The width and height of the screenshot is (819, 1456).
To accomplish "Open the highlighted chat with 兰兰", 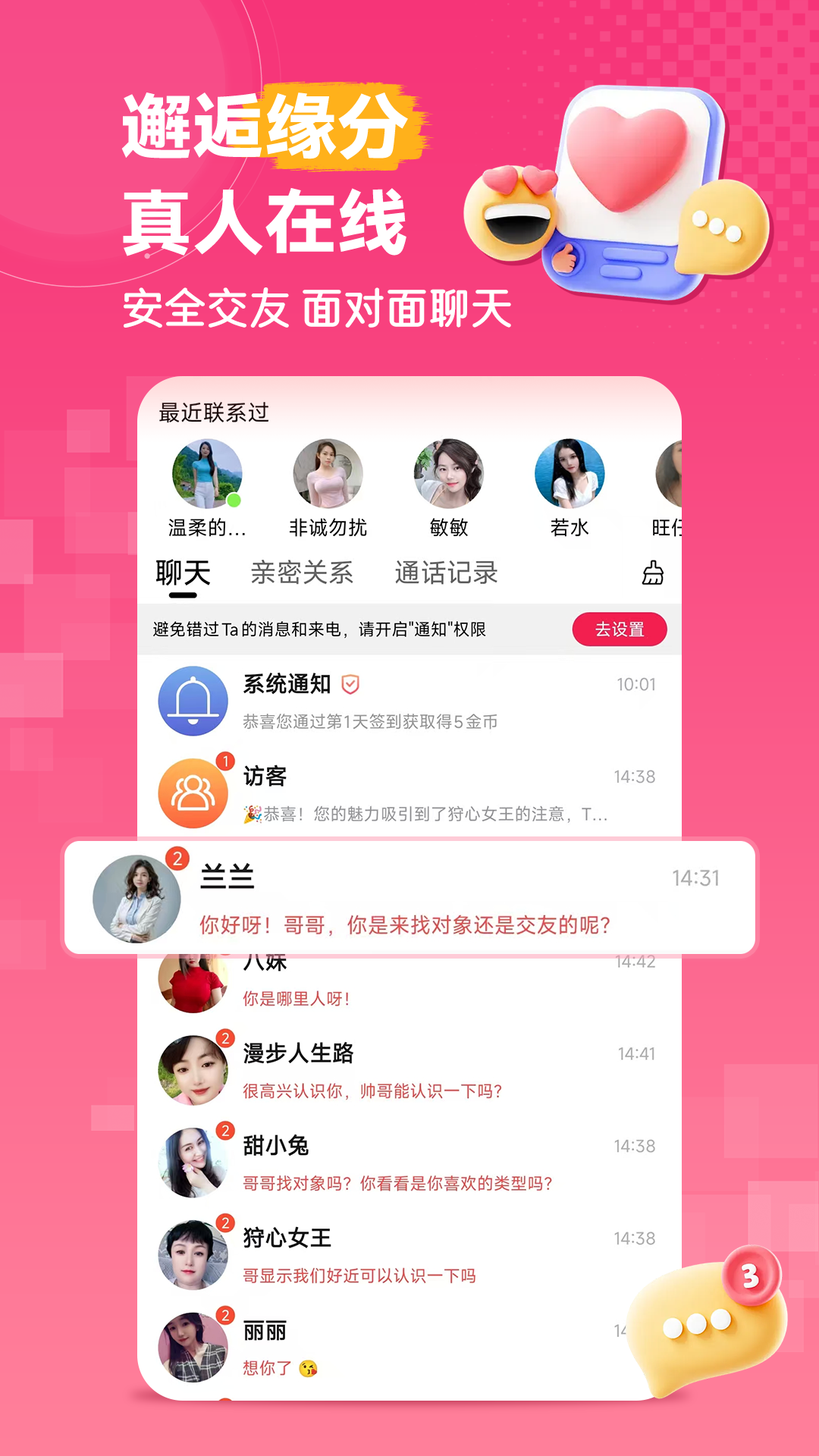I will 409,899.
